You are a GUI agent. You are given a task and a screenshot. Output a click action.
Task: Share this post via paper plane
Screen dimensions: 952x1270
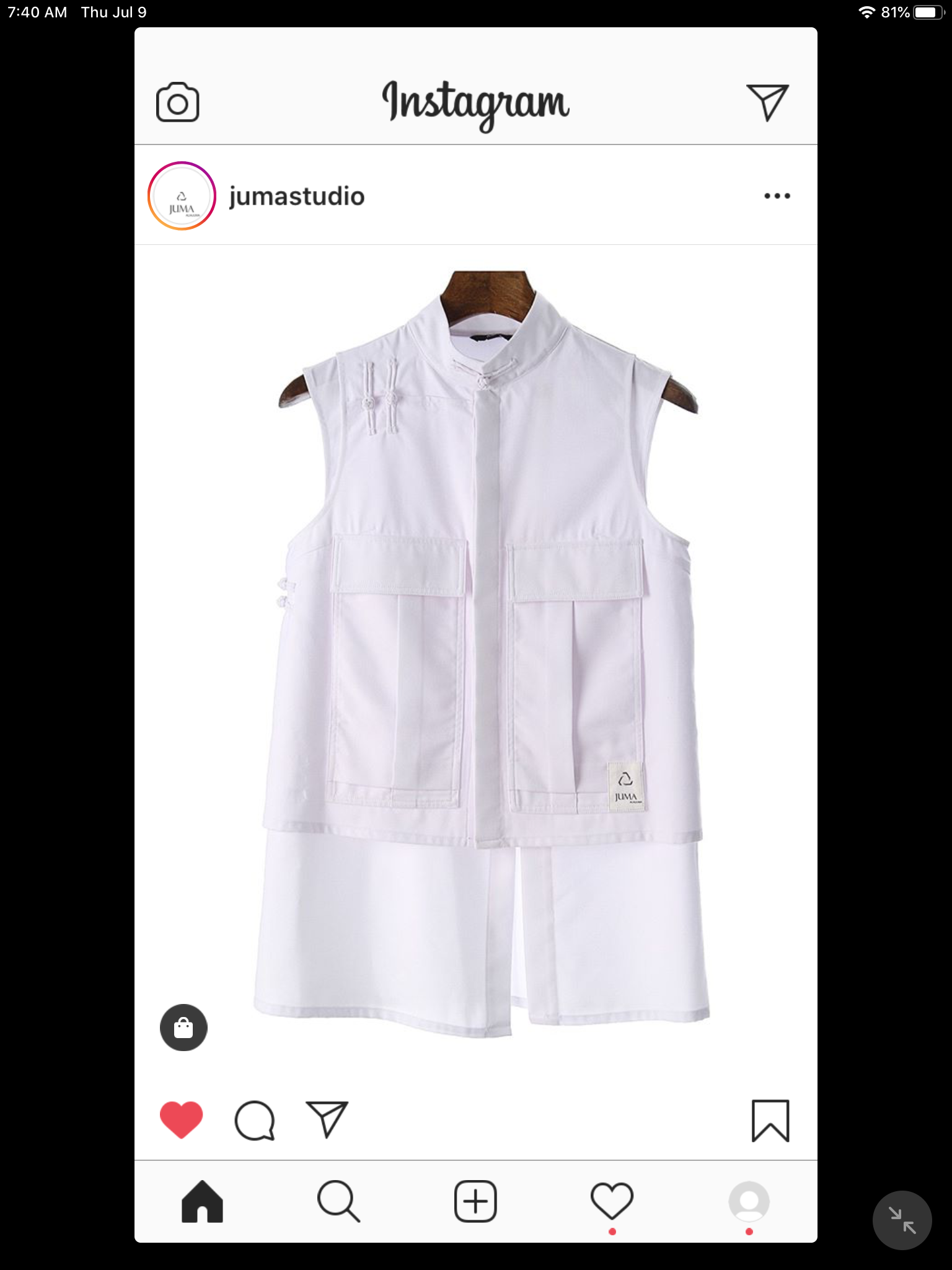[x=327, y=1120]
